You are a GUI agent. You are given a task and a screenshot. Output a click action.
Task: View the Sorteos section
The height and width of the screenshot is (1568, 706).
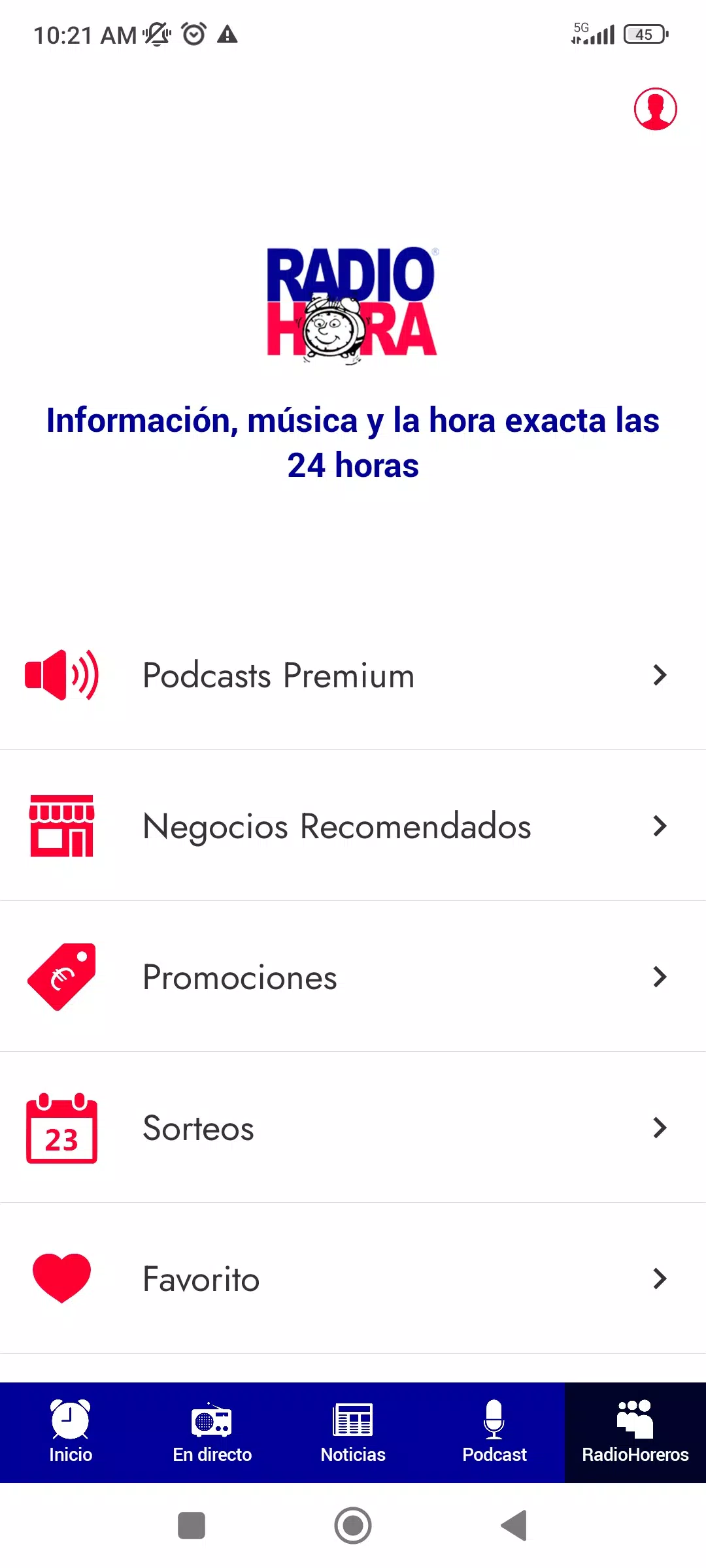353,1128
